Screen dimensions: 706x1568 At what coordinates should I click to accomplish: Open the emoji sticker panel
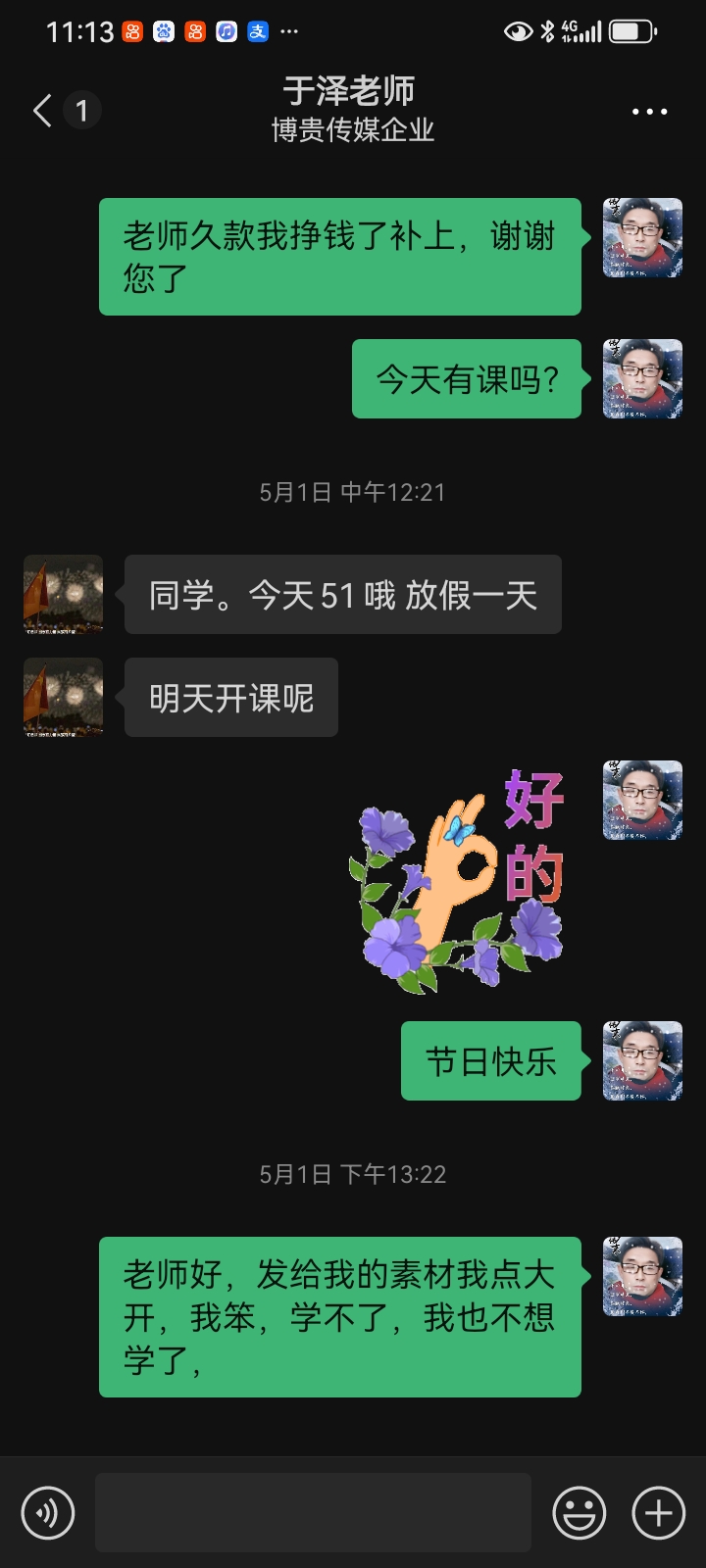tap(579, 1512)
